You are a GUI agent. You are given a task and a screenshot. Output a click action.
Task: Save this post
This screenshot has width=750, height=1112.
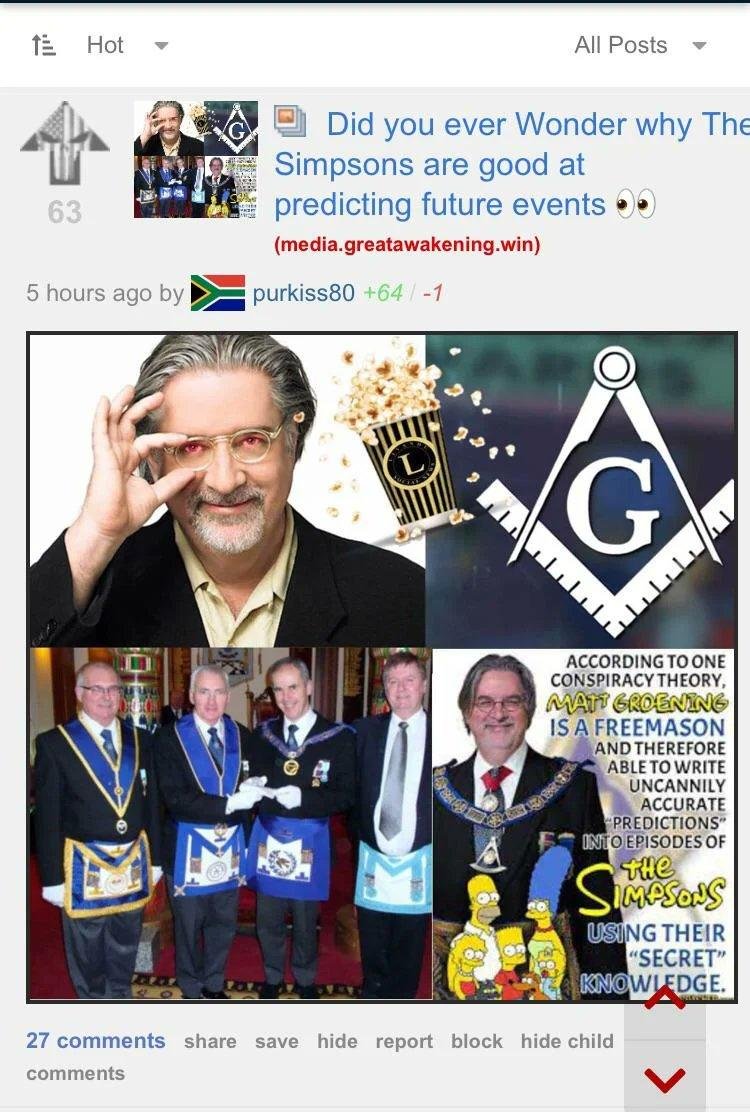pos(276,1042)
